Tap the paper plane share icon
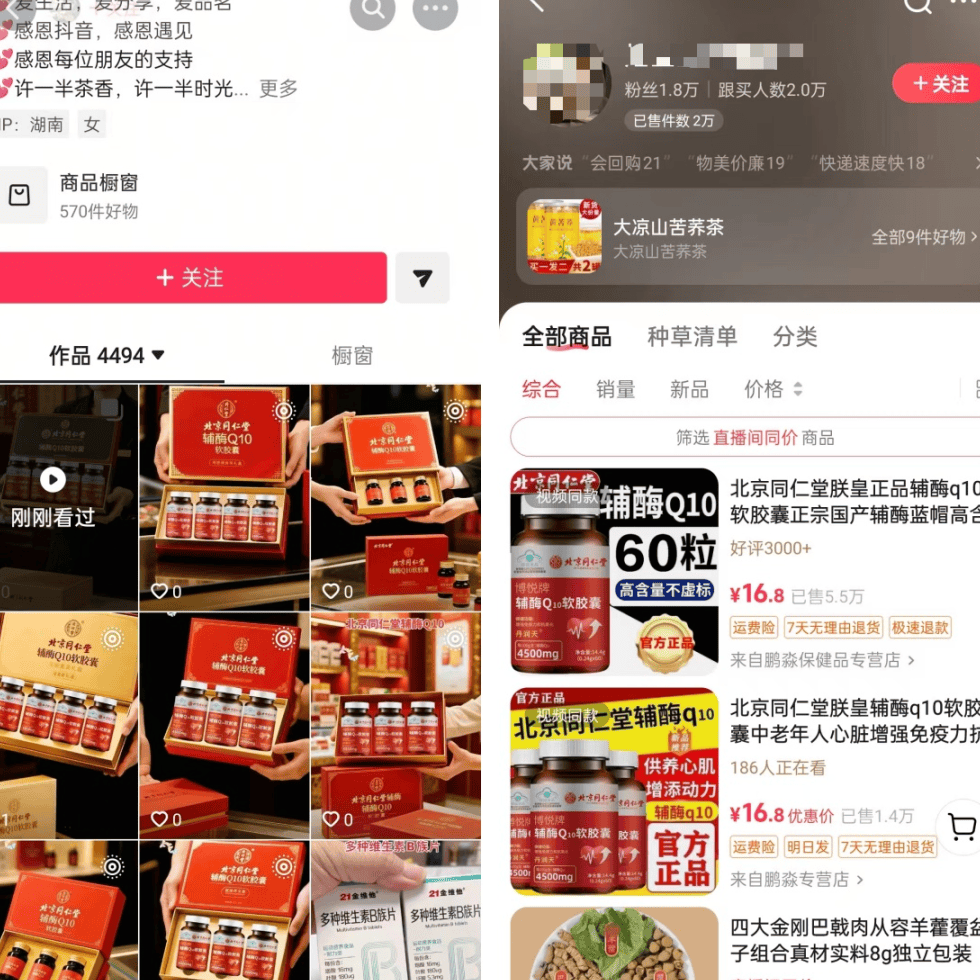Screen dimensions: 980x980 (422, 278)
